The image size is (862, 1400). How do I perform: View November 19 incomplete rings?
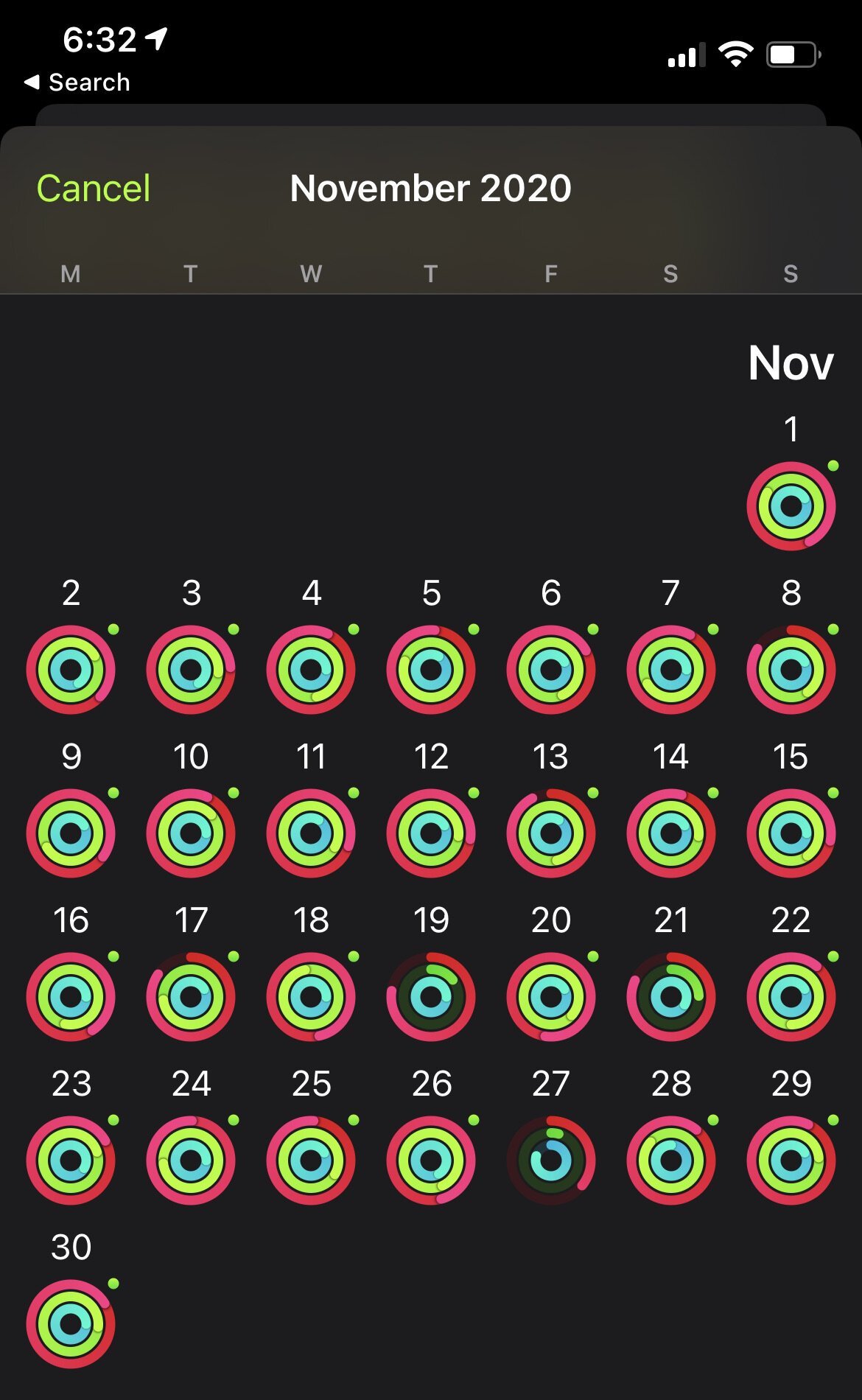tap(431, 996)
